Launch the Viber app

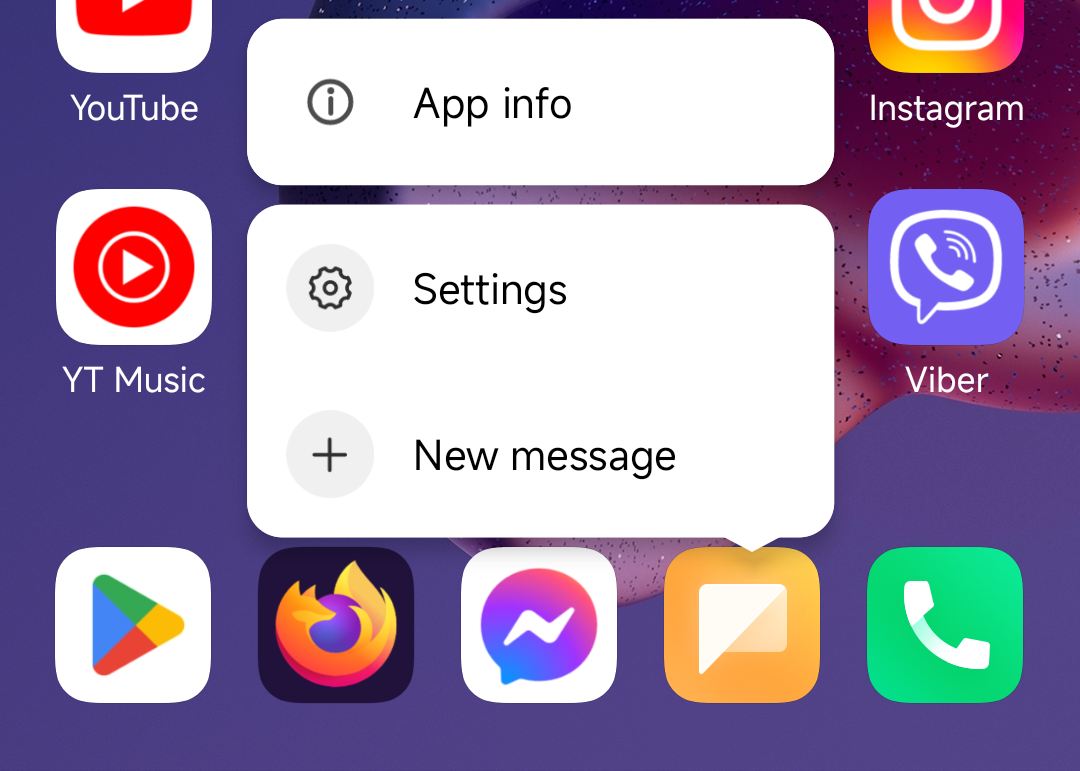(945, 267)
